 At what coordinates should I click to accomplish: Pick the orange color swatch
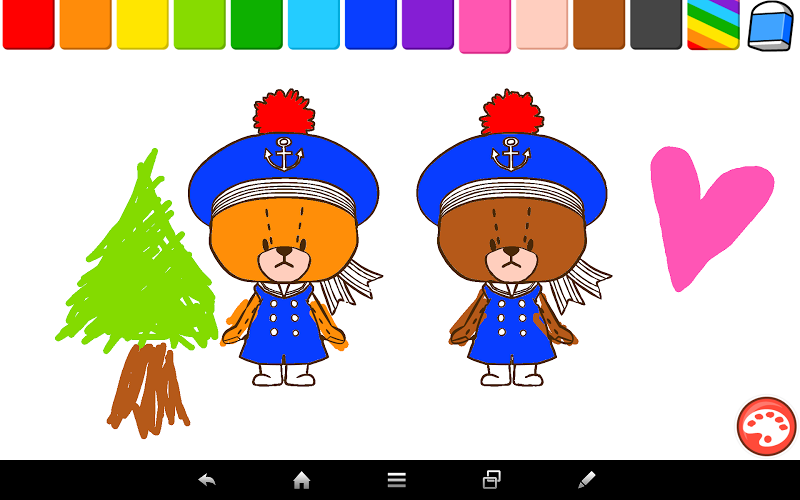pyautogui.click(x=85, y=24)
